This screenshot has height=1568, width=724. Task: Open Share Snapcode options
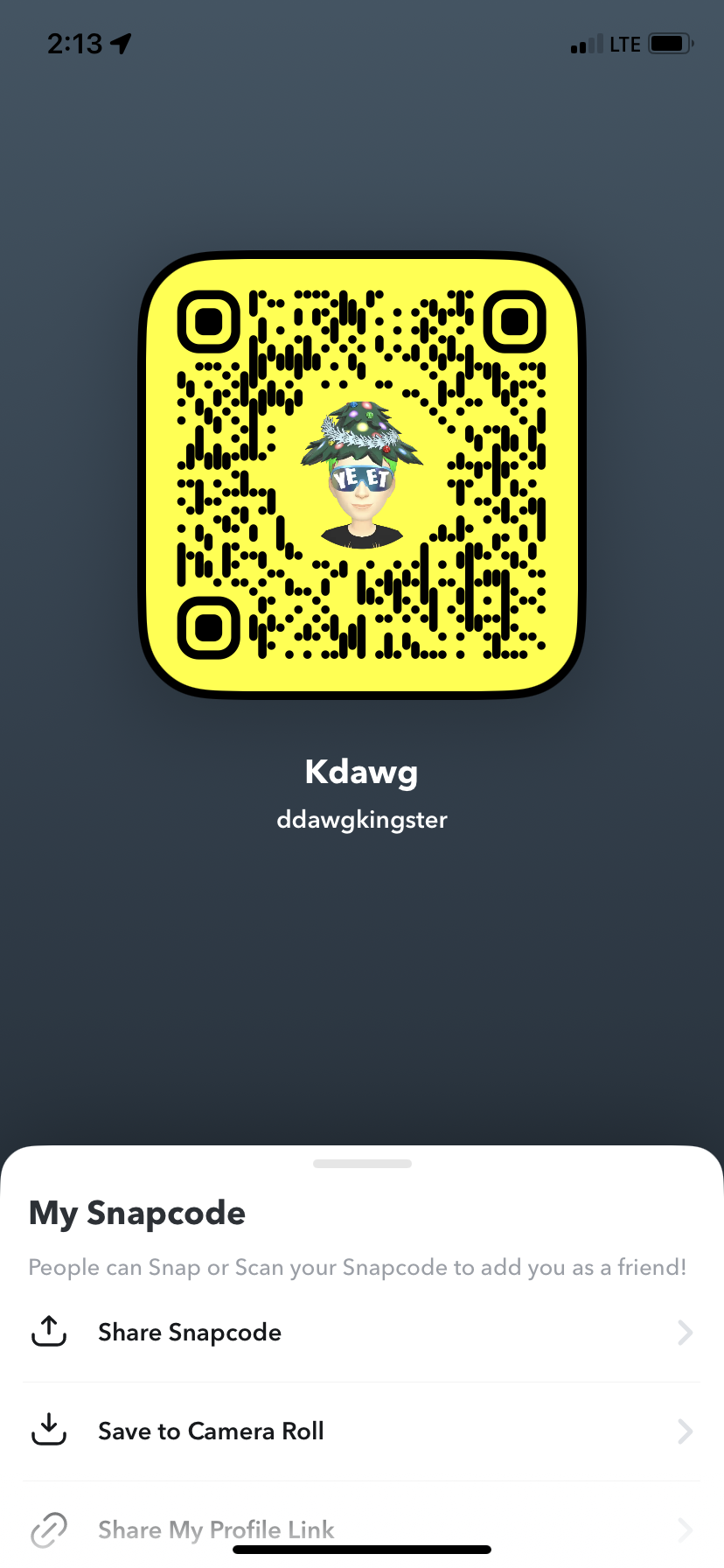click(189, 1332)
